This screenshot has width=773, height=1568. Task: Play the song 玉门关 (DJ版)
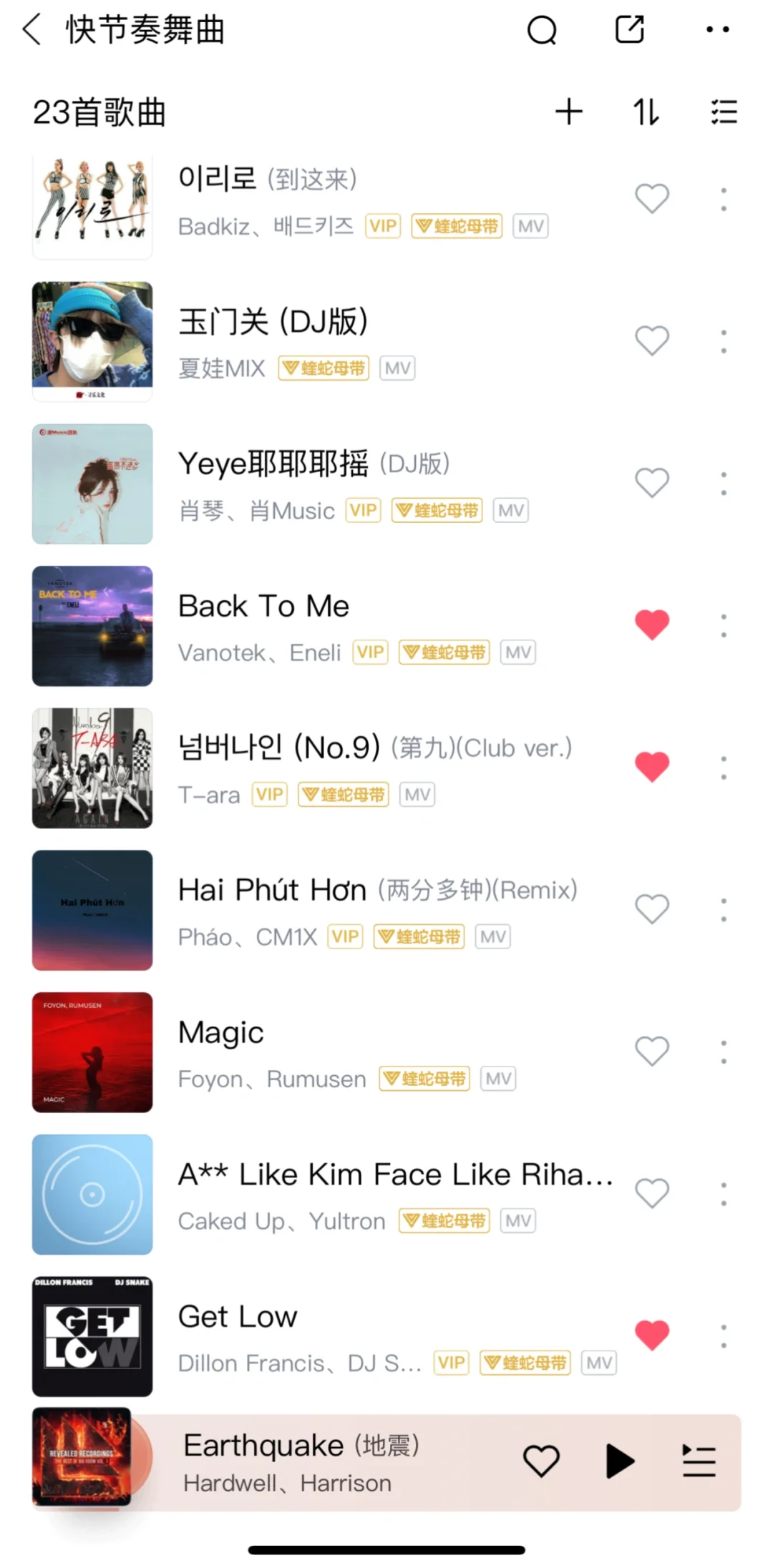coord(272,322)
